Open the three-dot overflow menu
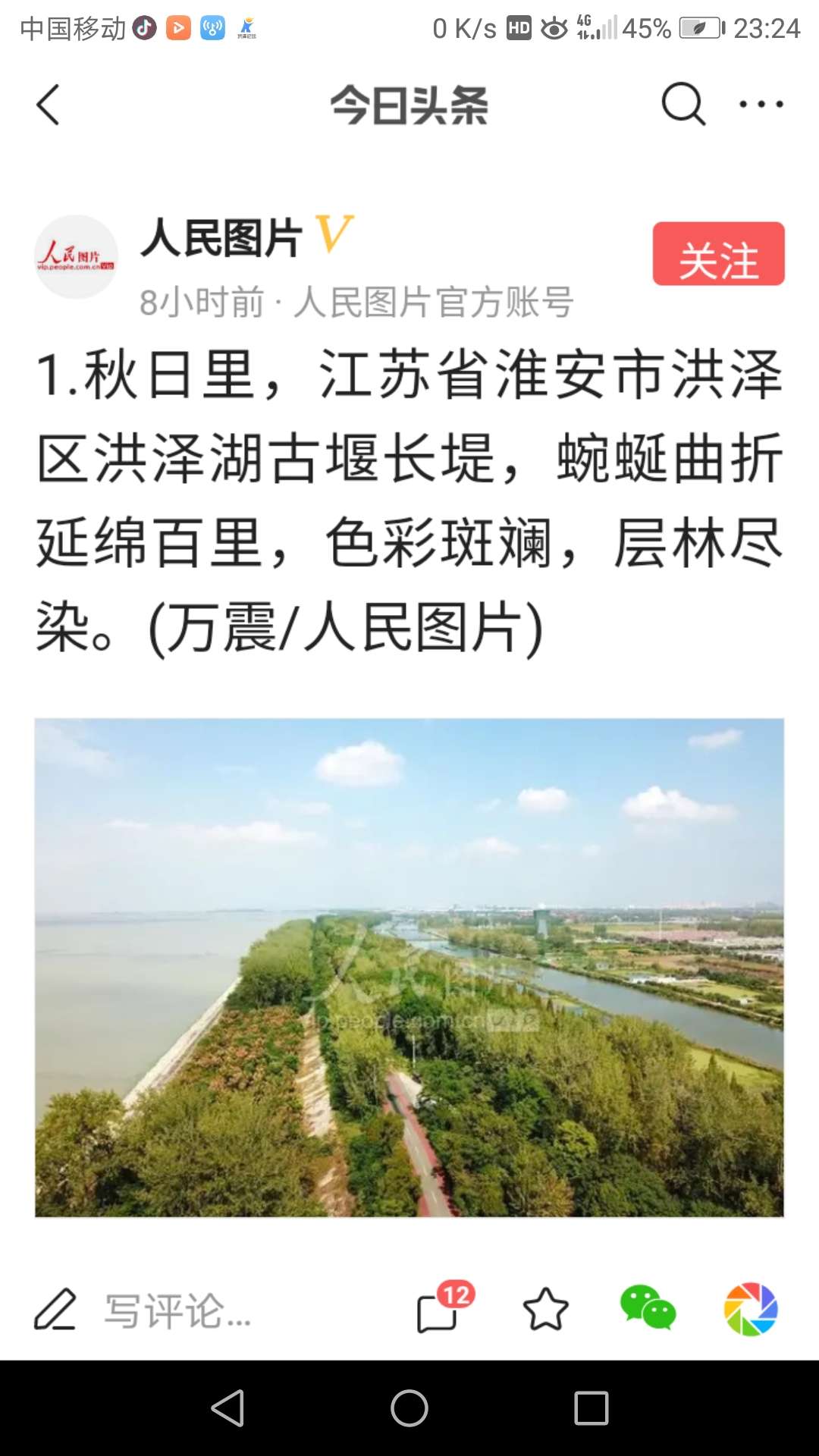 761,104
